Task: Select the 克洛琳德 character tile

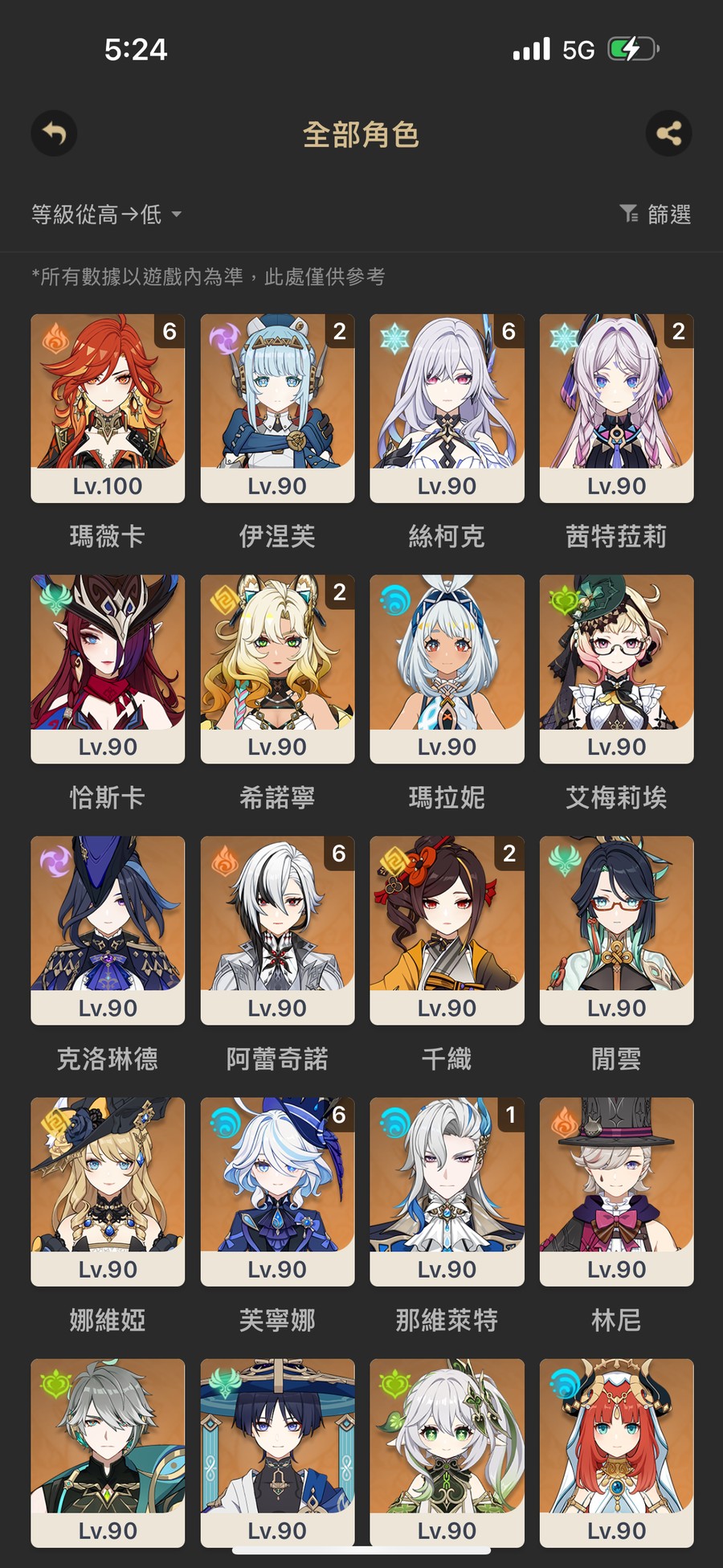Action: point(108,931)
